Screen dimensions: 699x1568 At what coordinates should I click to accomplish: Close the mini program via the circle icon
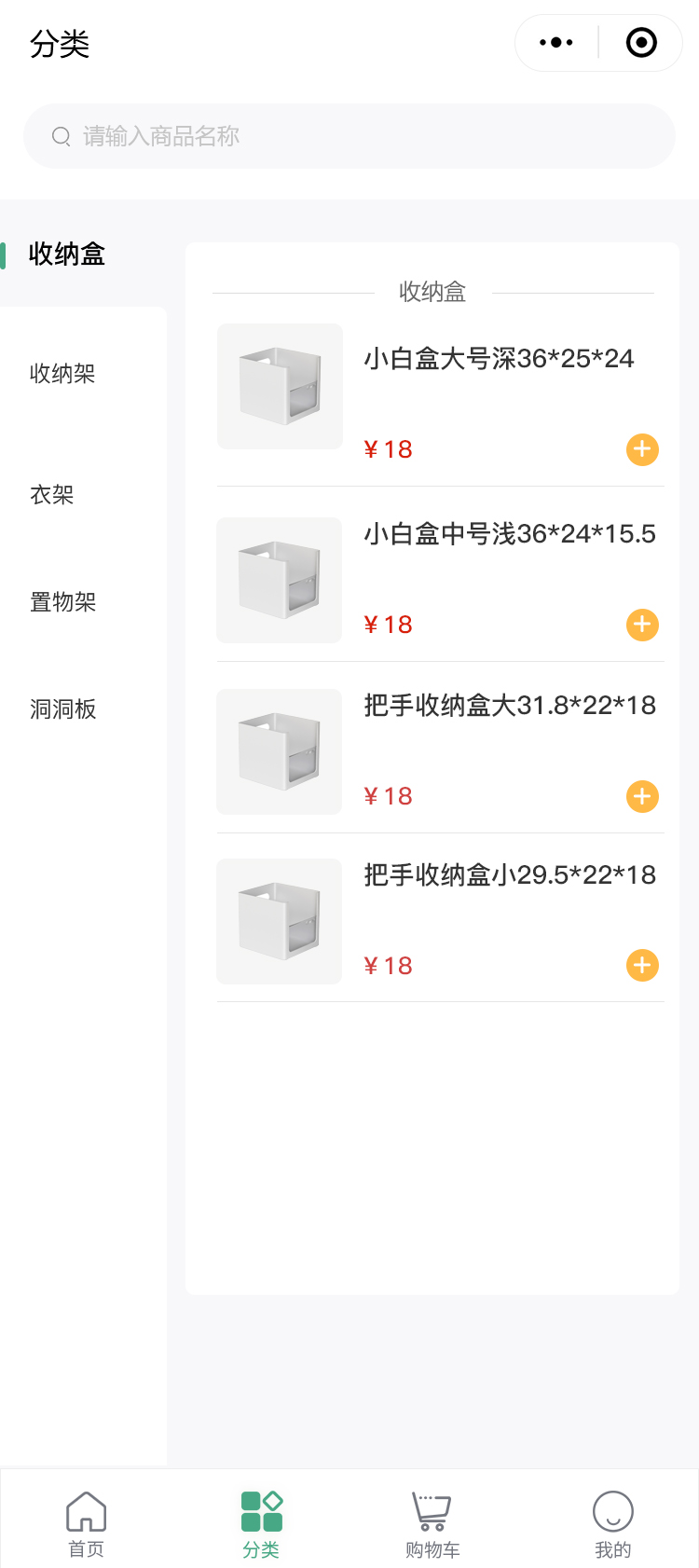coord(641,43)
